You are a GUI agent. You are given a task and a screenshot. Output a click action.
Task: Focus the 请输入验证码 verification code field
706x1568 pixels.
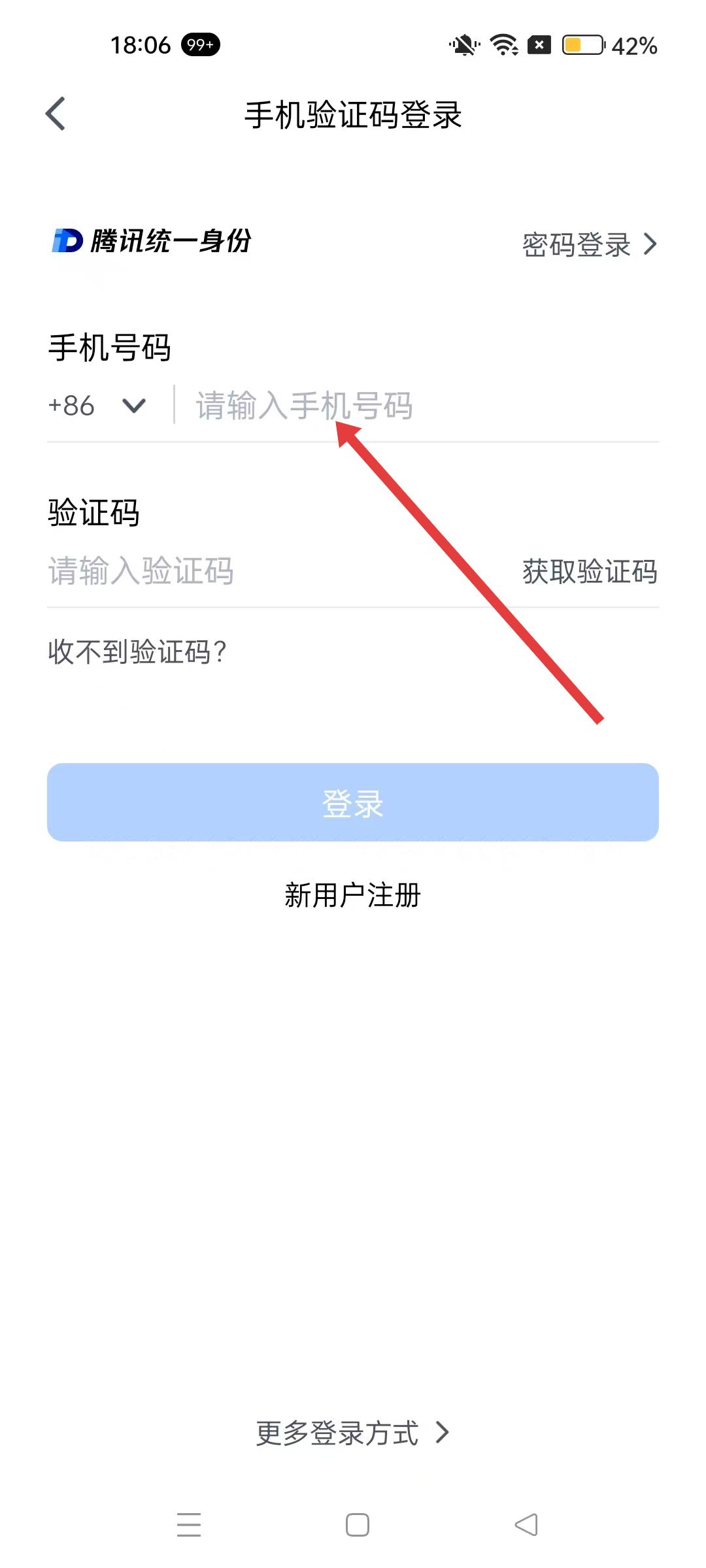tap(261, 571)
